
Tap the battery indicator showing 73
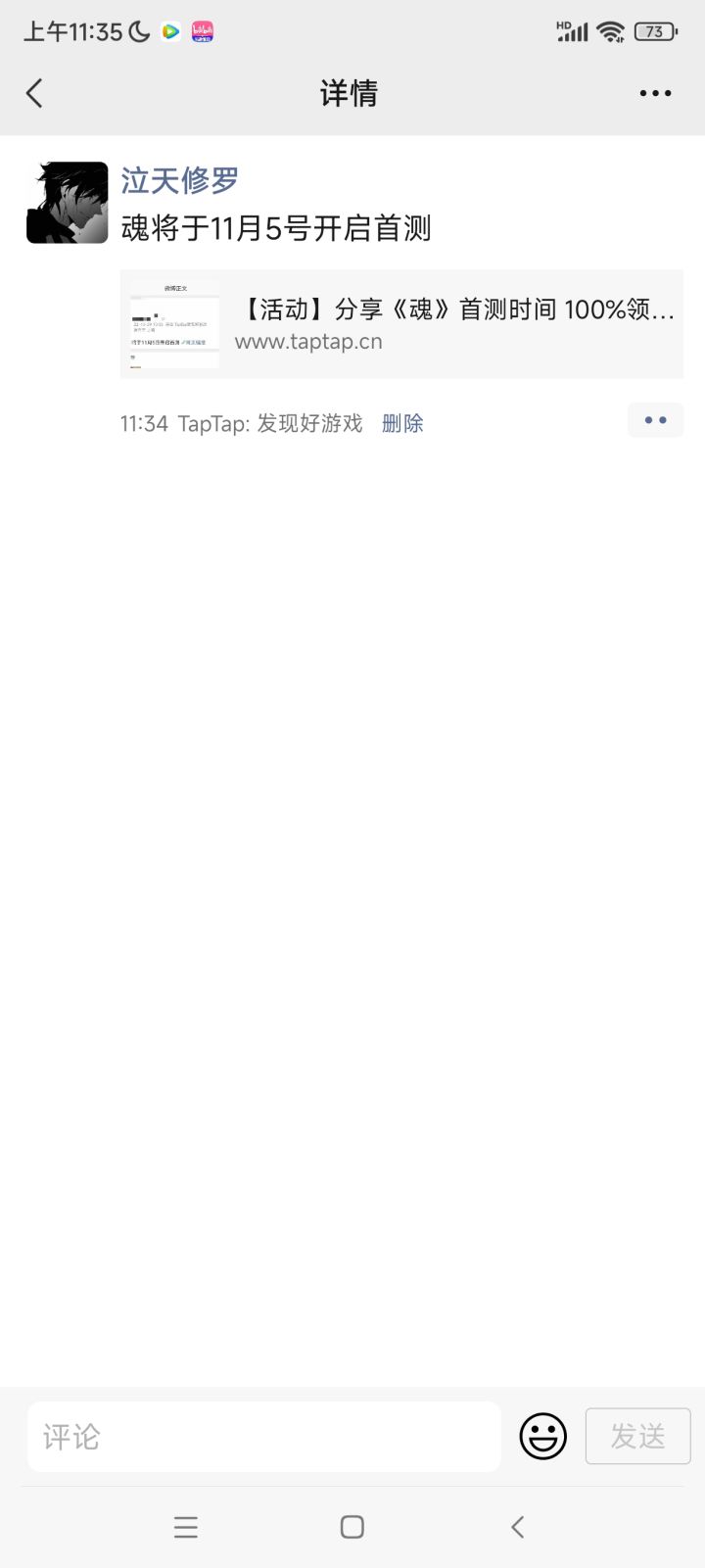coord(654,30)
